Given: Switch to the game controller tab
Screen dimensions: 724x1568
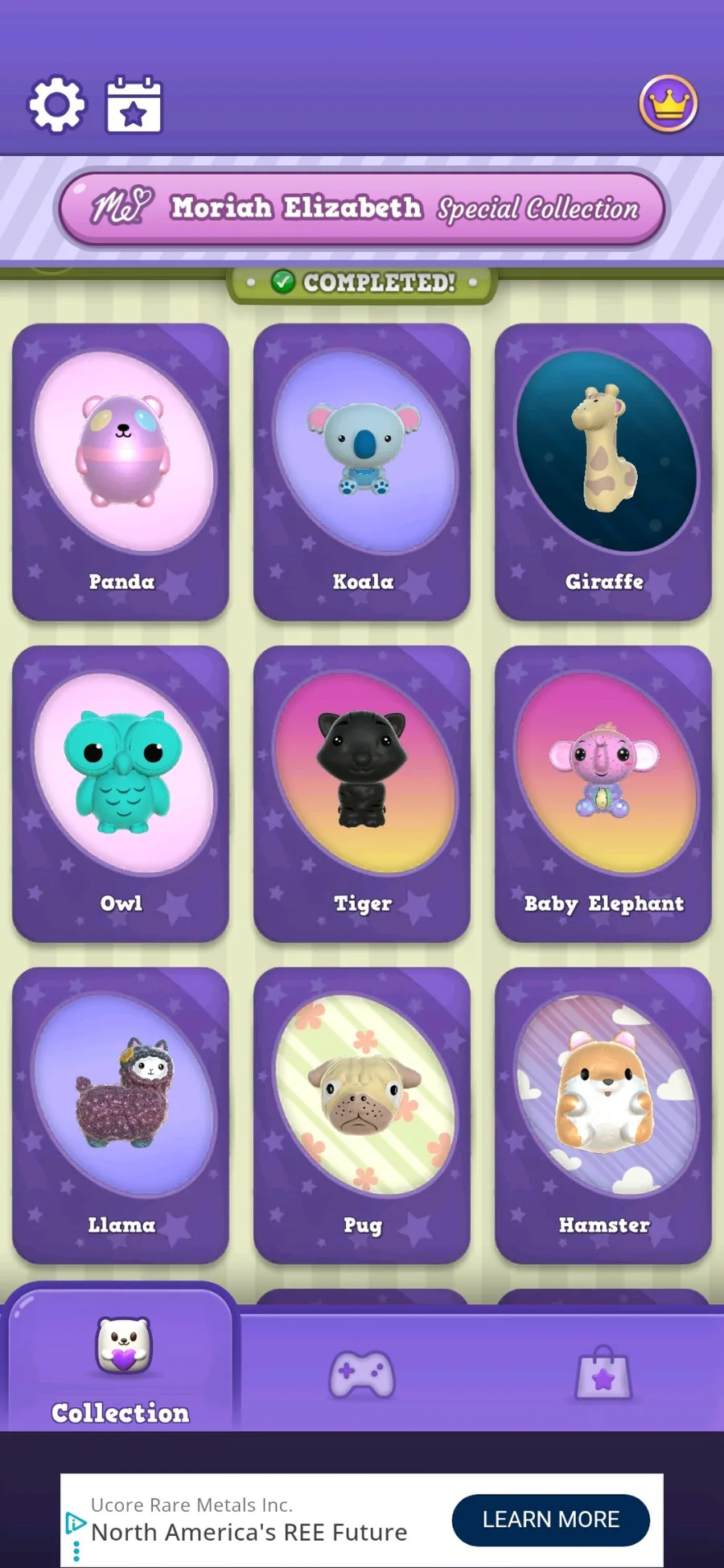Looking at the screenshot, I should tap(362, 1374).
